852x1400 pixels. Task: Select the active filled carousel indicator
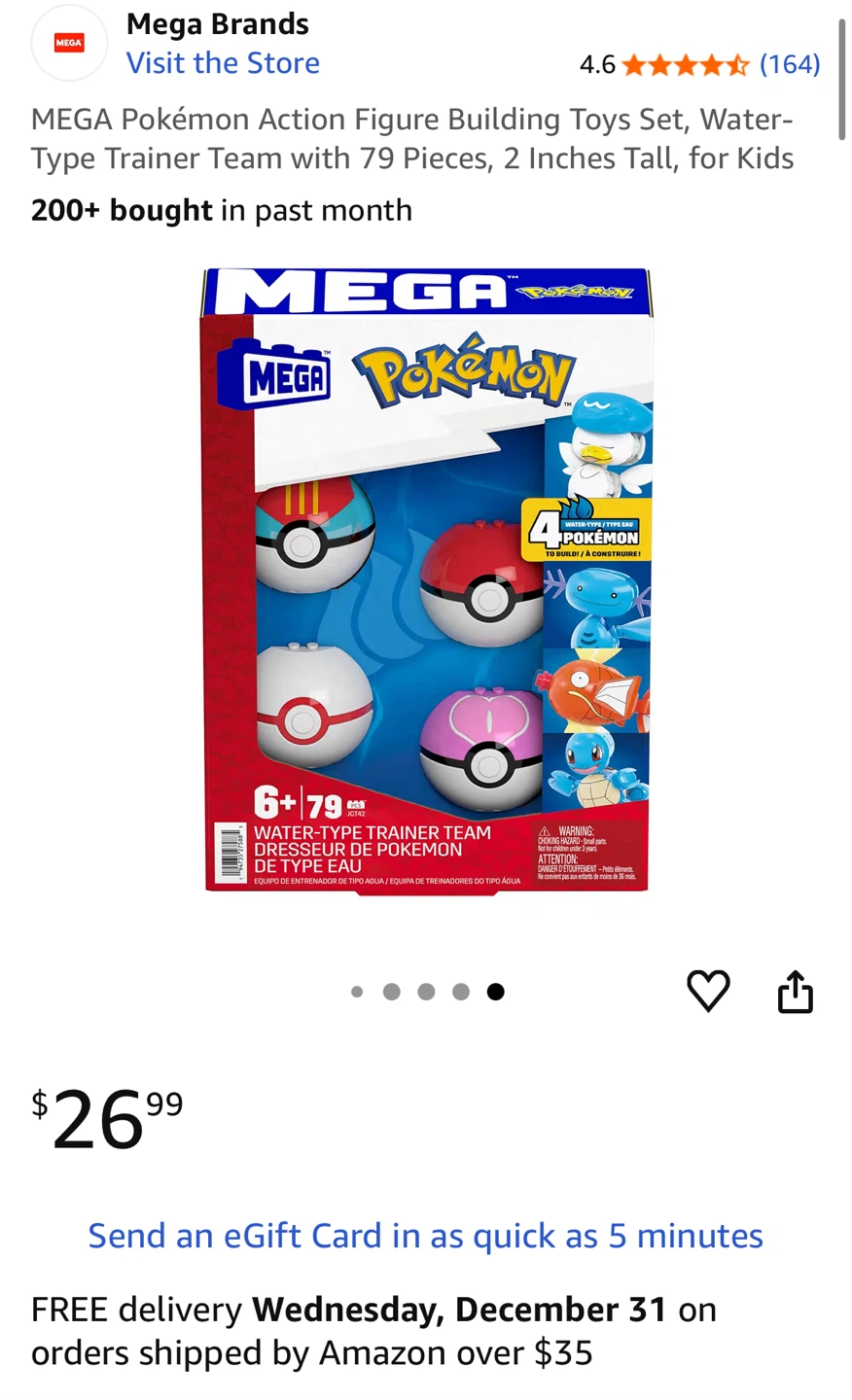(x=495, y=992)
